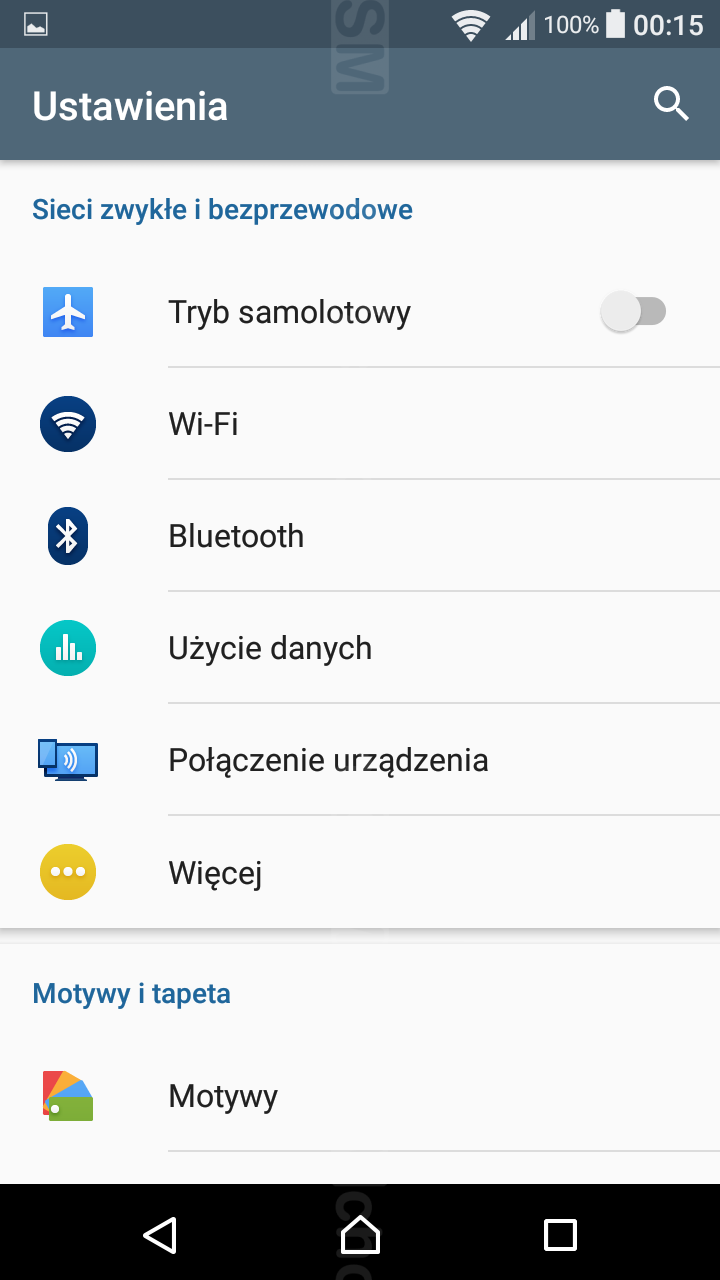This screenshot has height=1280, width=720.
Task: Open Motywy settings
Action: point(360,1096)
